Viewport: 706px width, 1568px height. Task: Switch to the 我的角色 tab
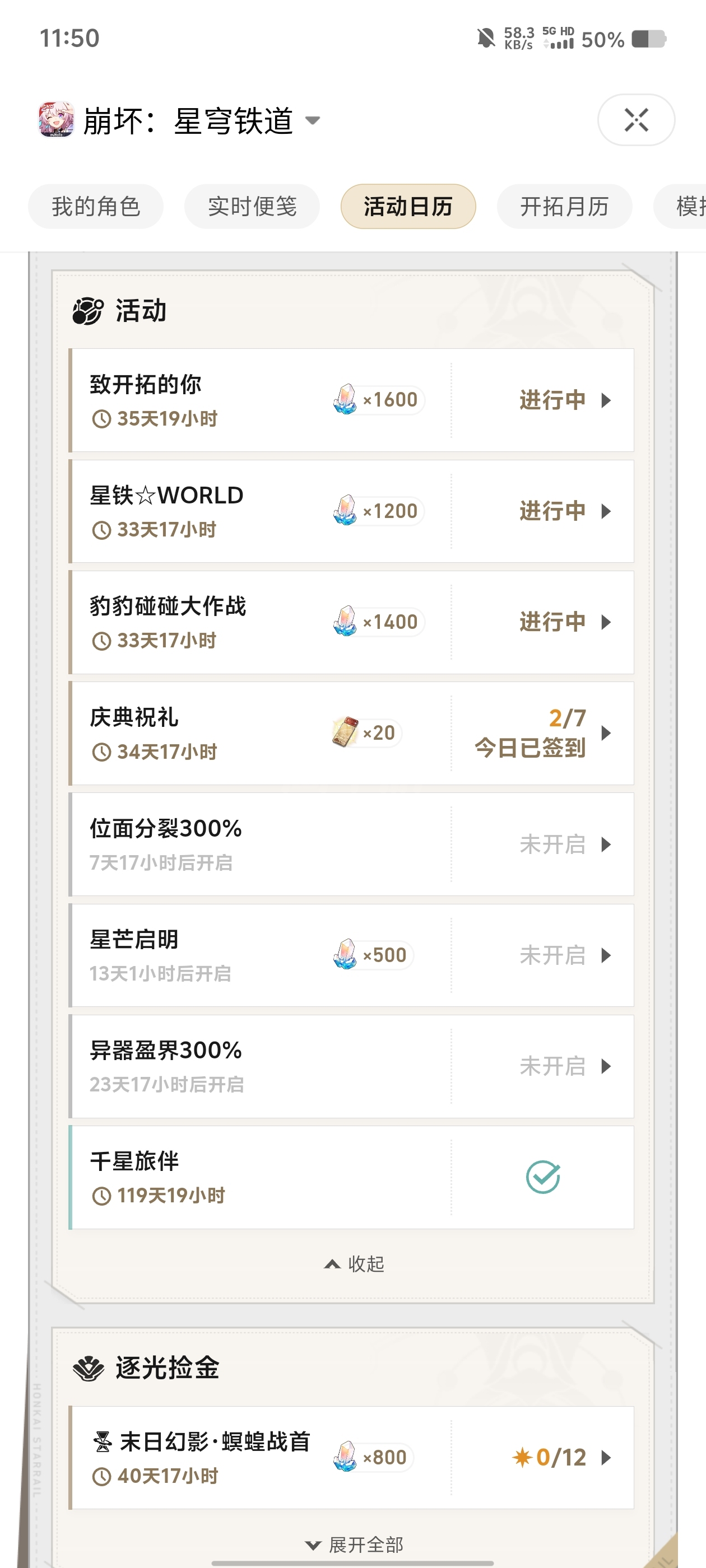coord(96,206)
